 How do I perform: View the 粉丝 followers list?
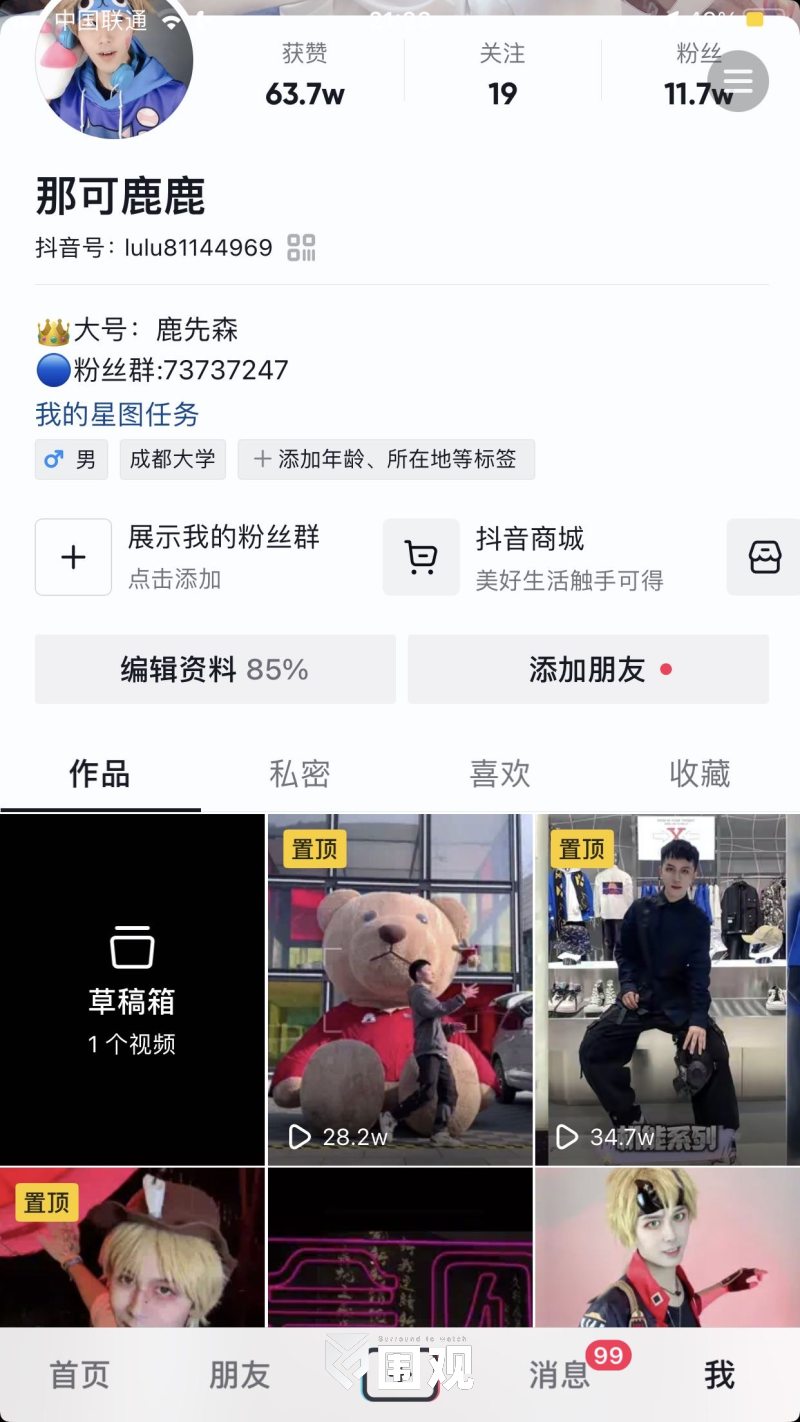coord(698,76)
